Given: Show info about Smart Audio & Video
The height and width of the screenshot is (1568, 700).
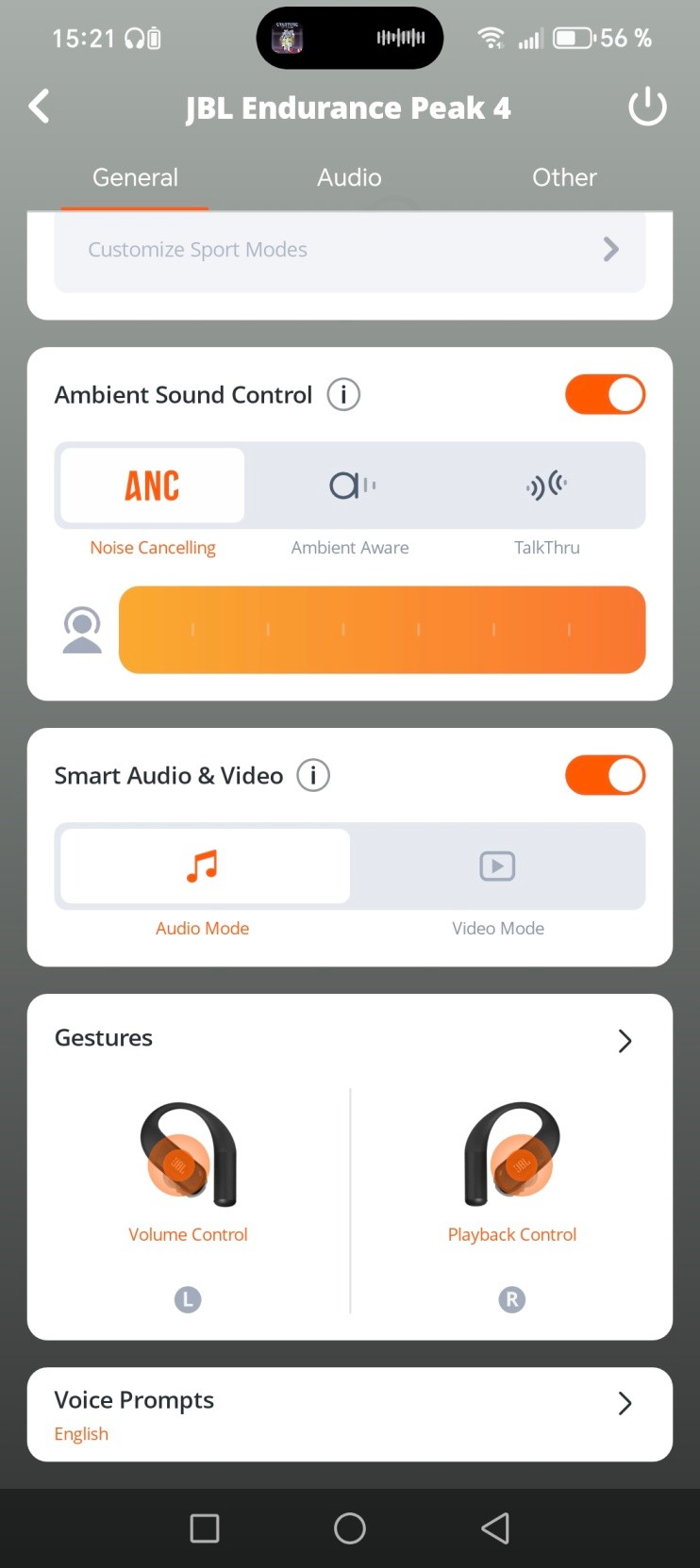Looking at the screenshot, I should 313,776.
